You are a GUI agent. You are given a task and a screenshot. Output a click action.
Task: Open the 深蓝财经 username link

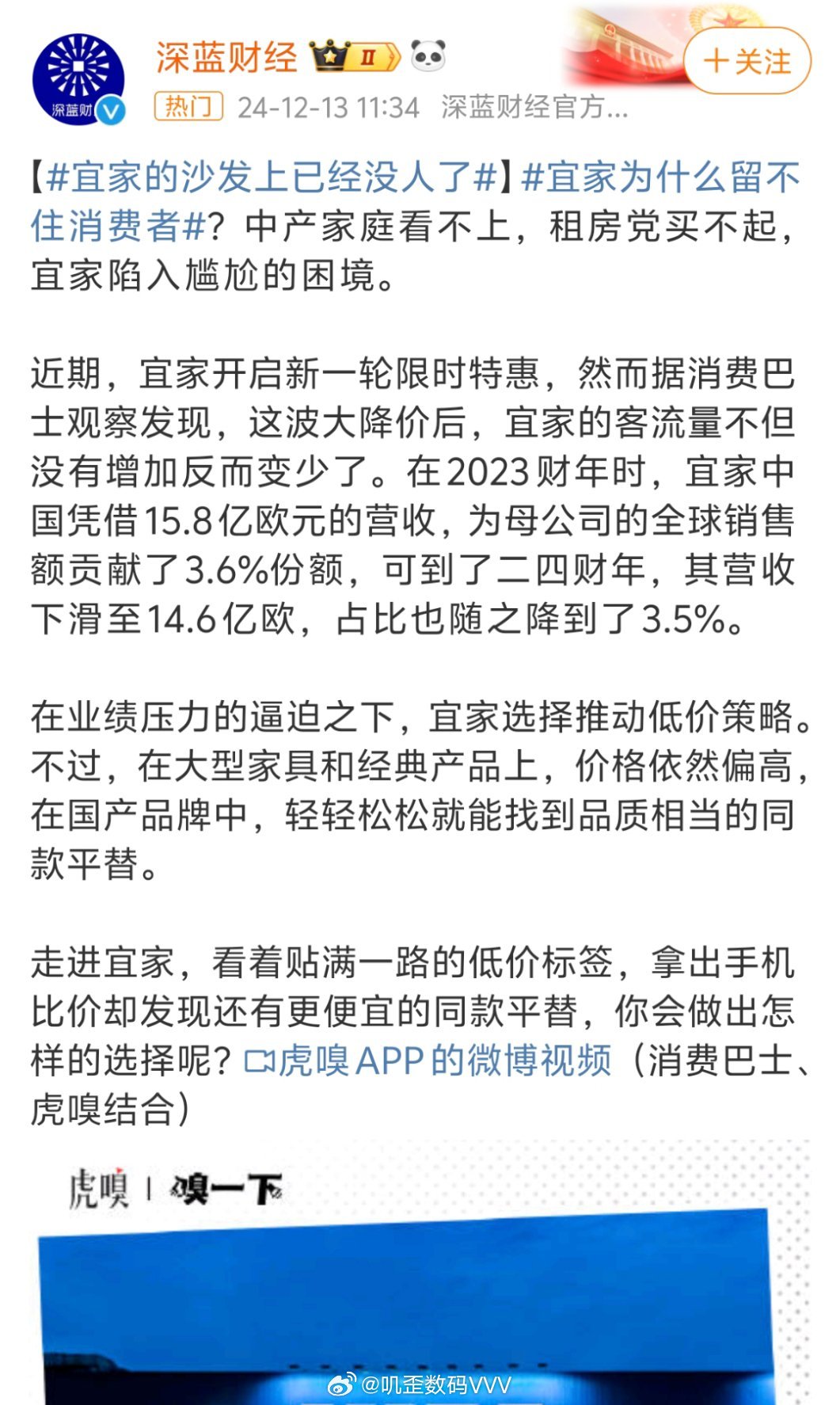click(226, 57)
